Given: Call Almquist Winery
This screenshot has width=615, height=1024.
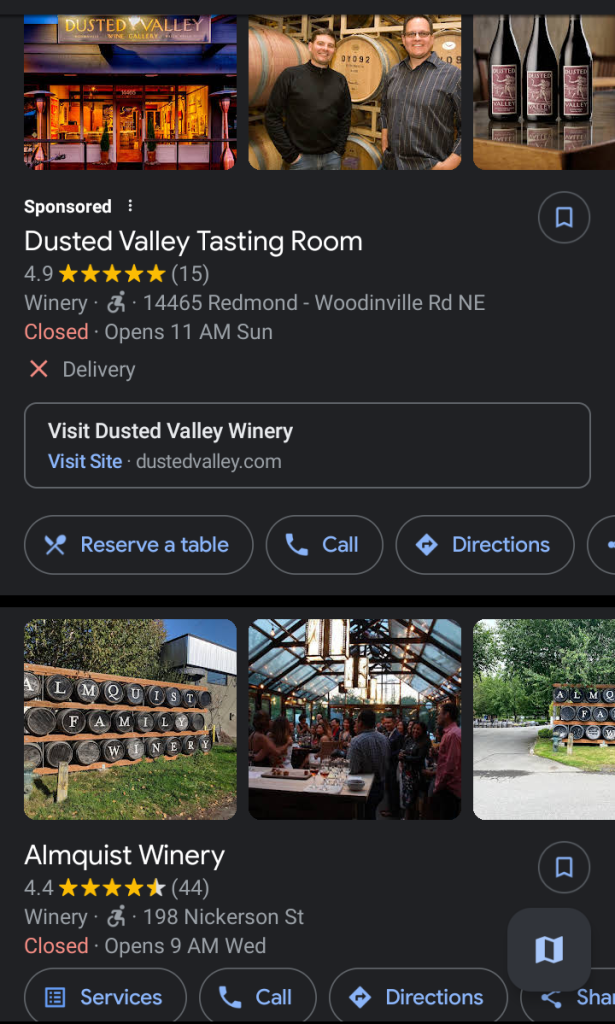Looking at the screenshot, I should pos(257,997).
